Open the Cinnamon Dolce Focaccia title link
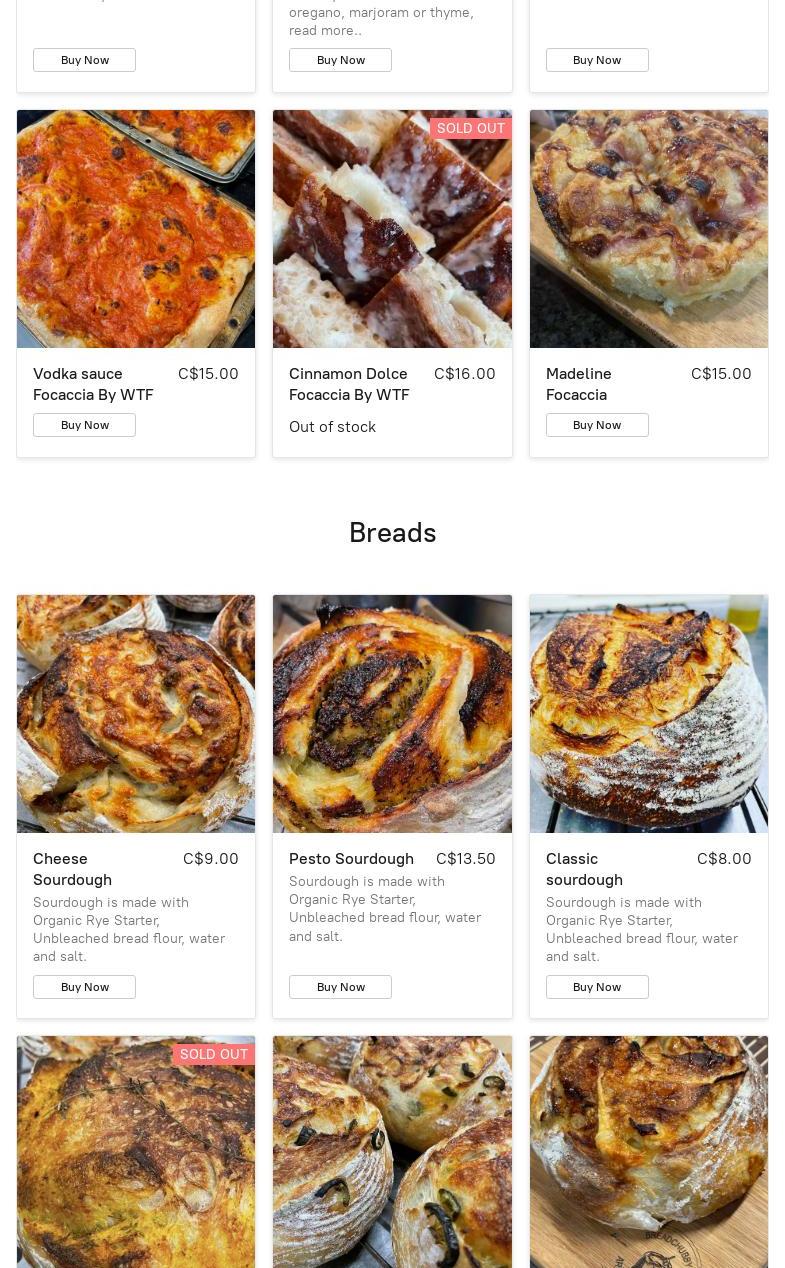This screenshot has height=1268, width=785. pos(349,384)
